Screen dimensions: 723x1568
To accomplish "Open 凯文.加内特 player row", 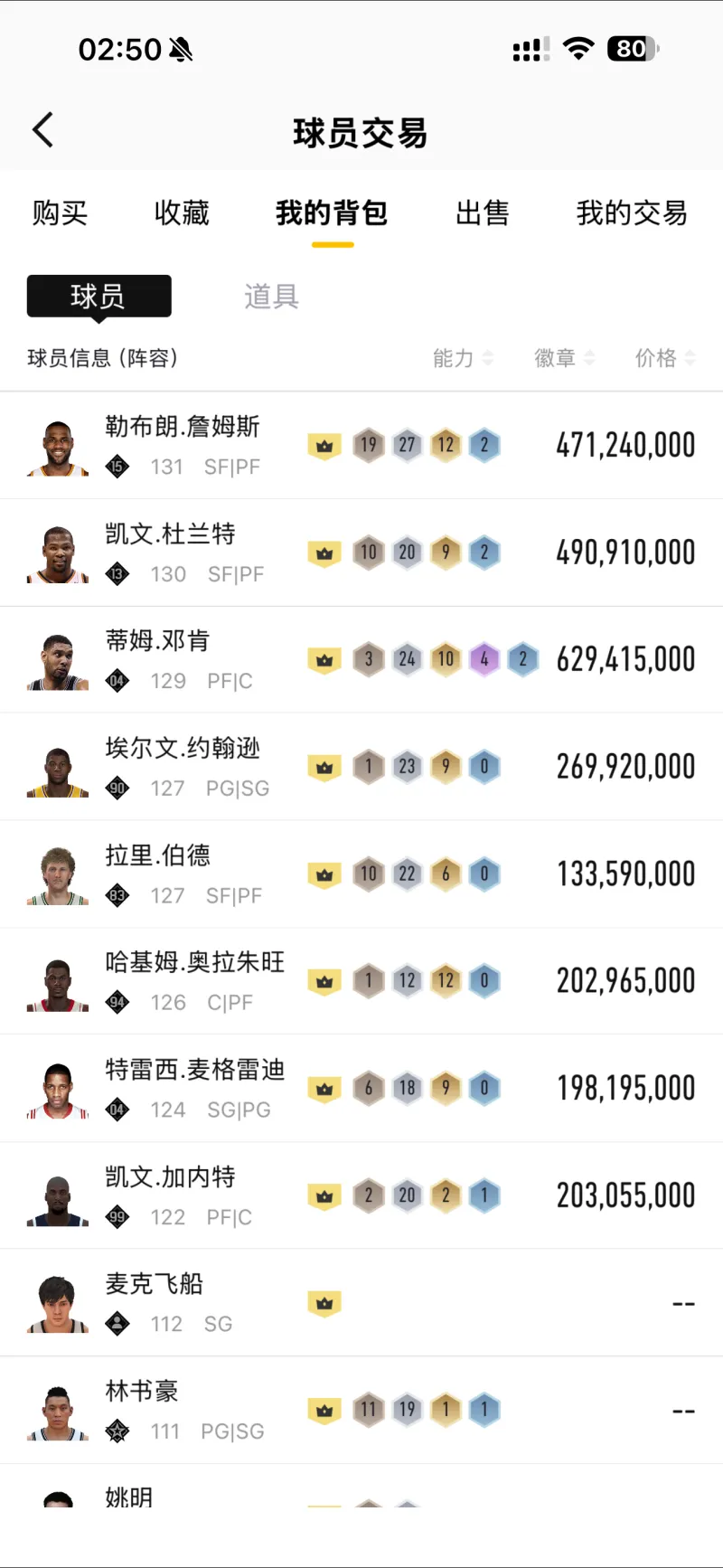I will (361, 1195).
